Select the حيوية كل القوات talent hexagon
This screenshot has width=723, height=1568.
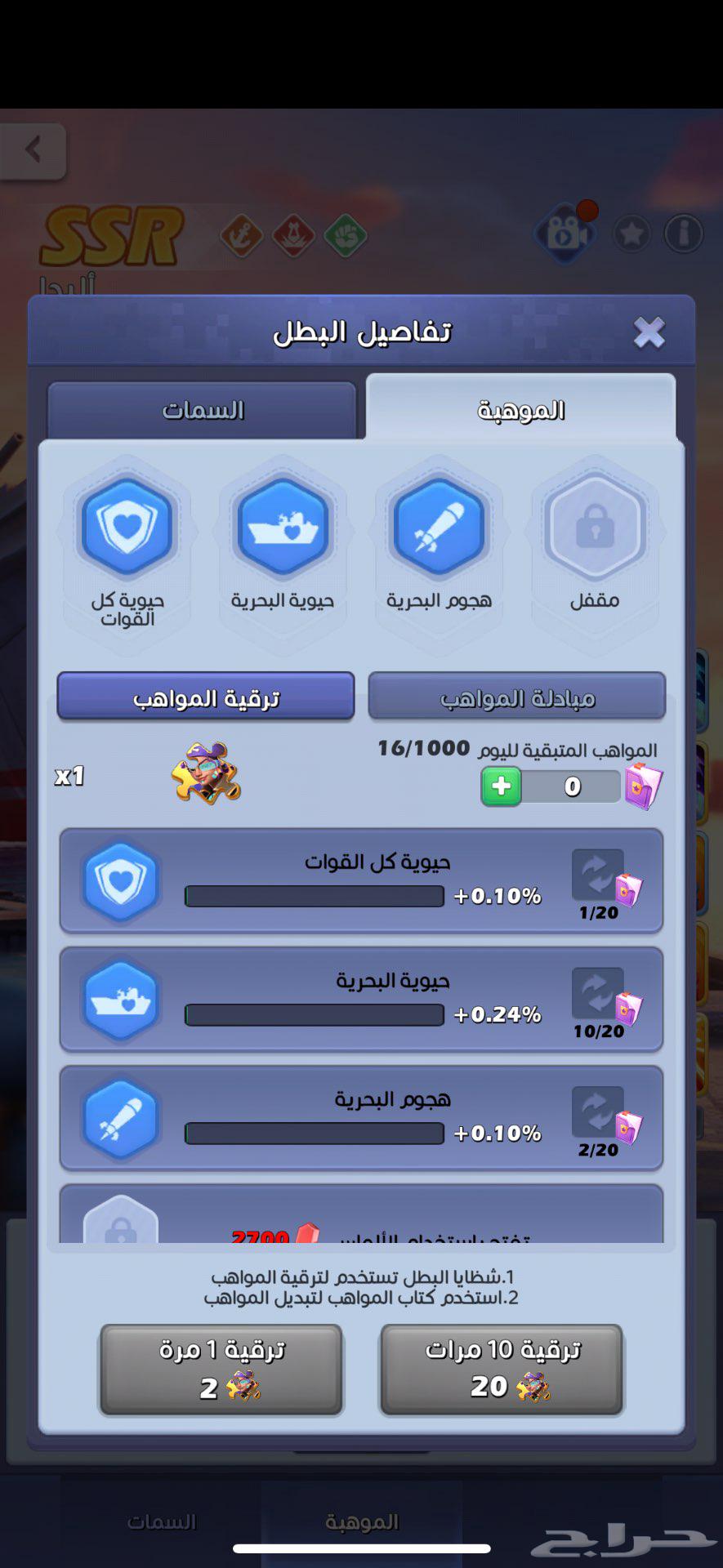click(x=128, y=527)
